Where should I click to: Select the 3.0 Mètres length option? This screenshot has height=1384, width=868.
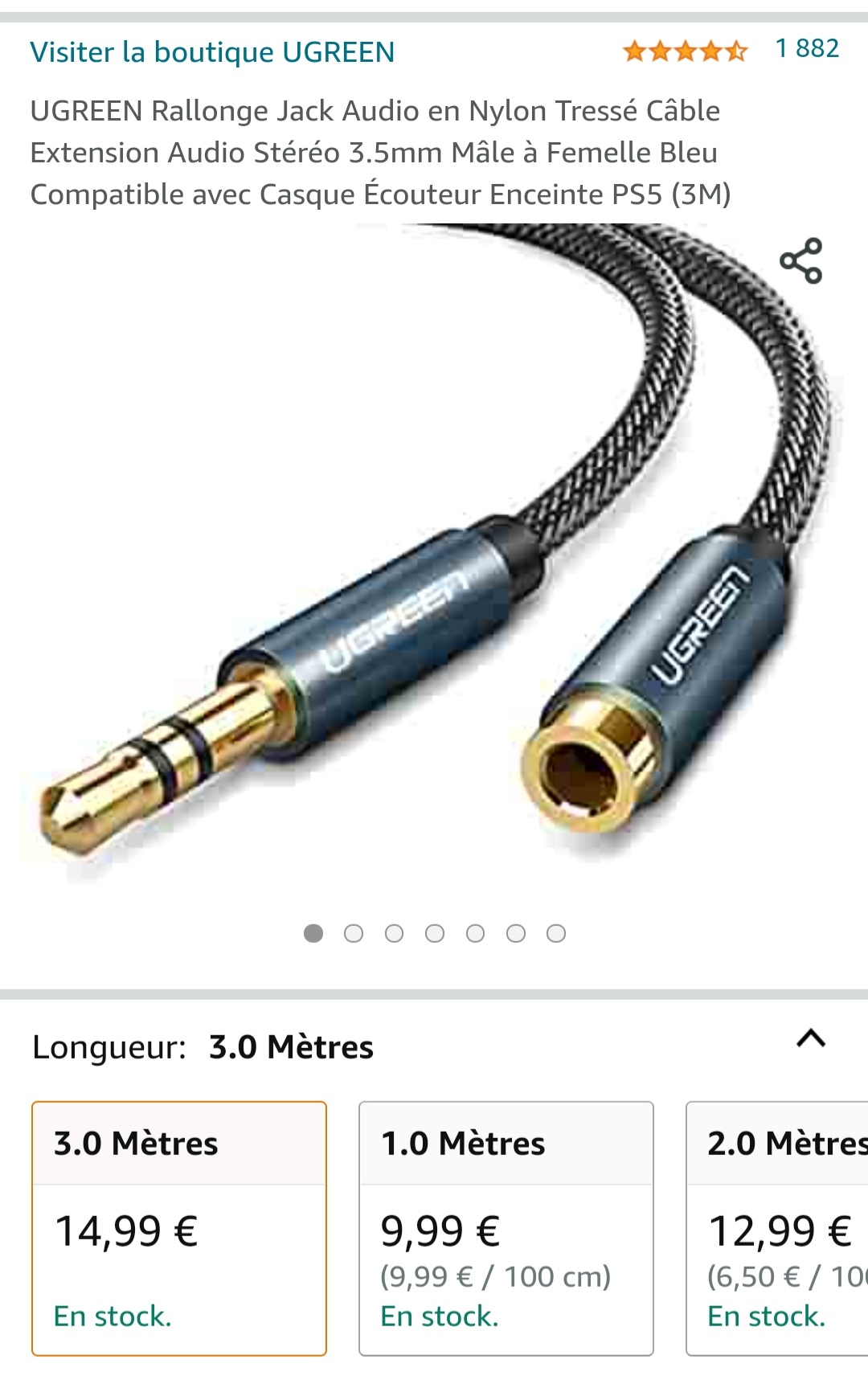[x=178, y=1227]
